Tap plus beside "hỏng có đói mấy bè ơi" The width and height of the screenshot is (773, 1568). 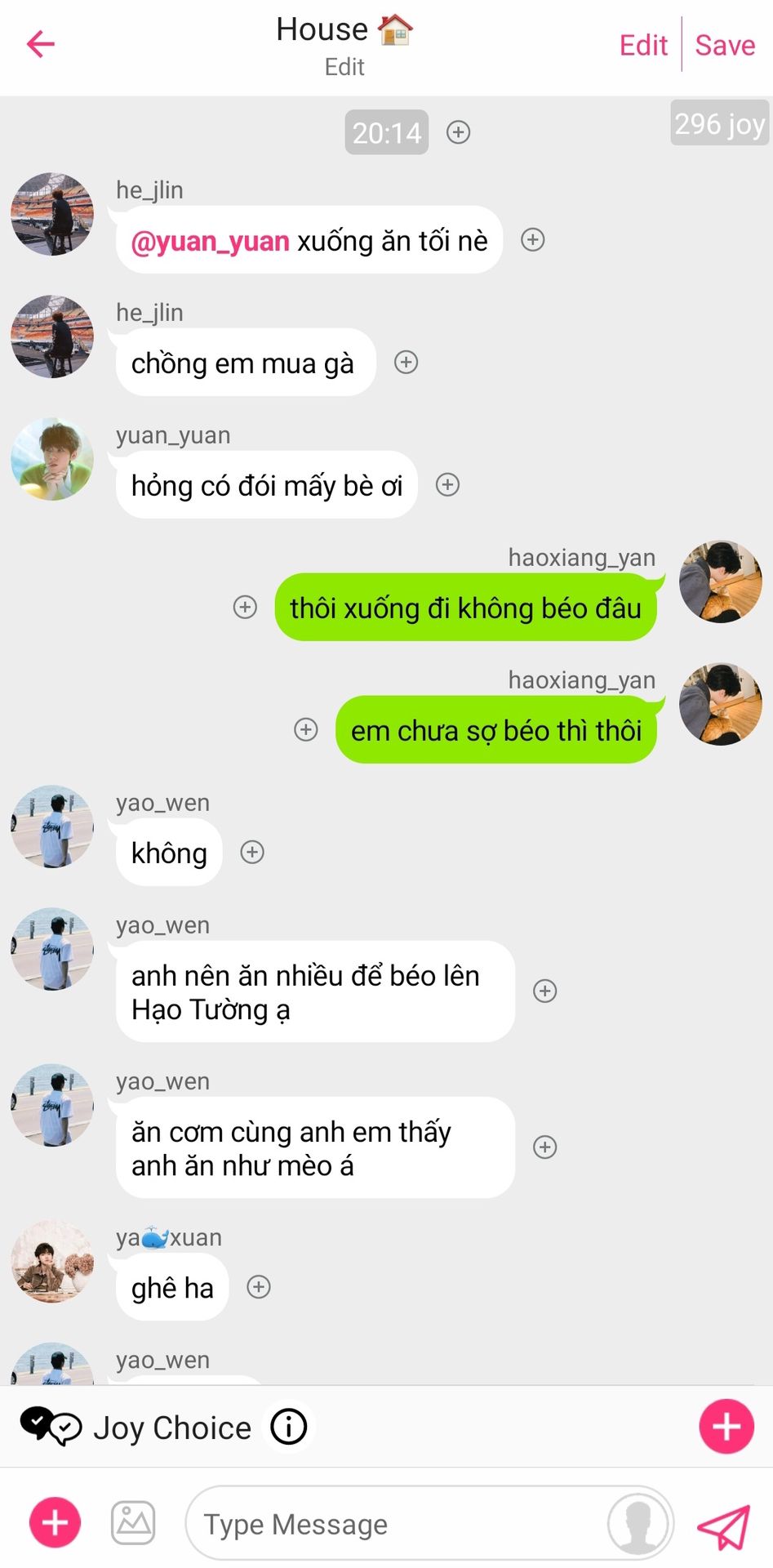click(x=447, y=485)
